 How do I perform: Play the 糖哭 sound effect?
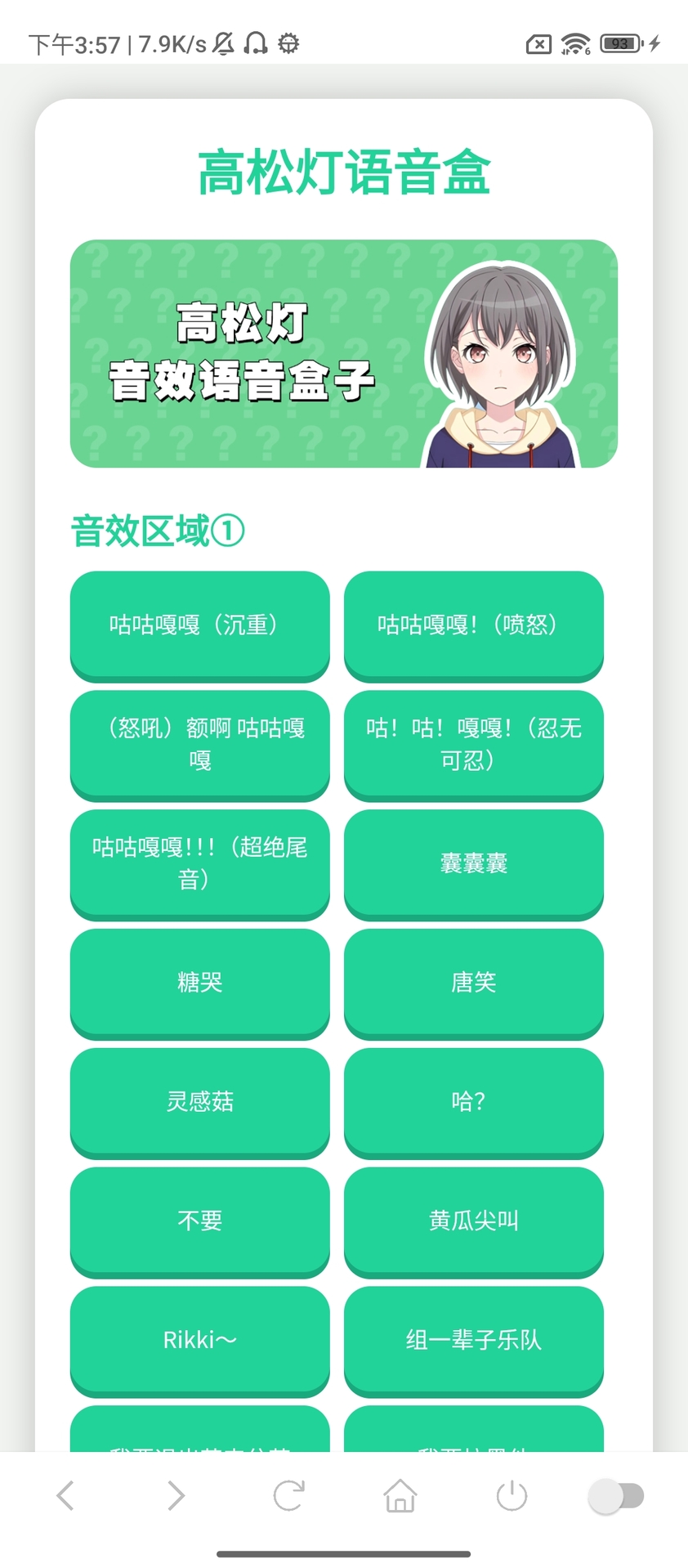(x=199, y=982)
